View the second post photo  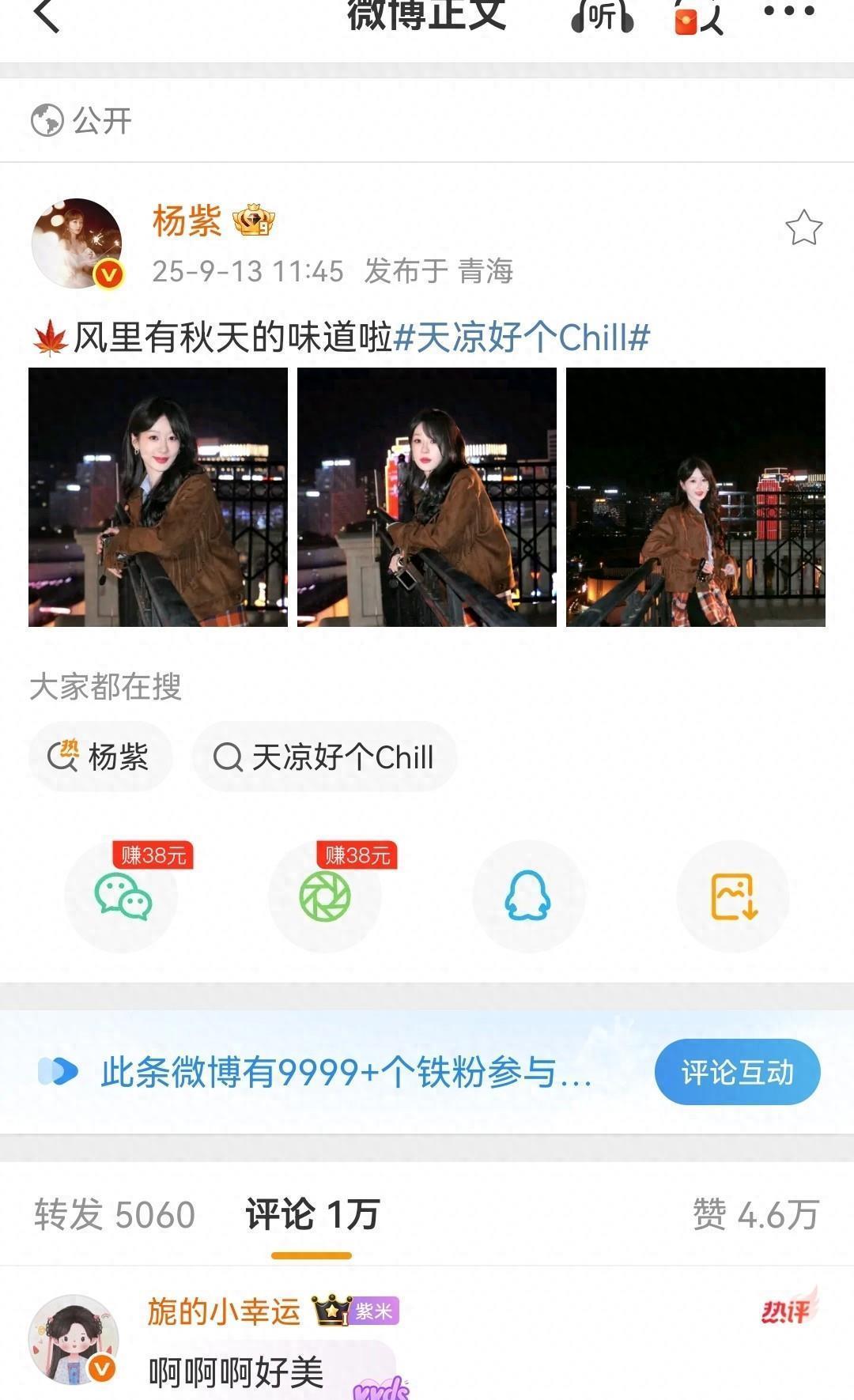pyautogui.click(x=427, y=497)
